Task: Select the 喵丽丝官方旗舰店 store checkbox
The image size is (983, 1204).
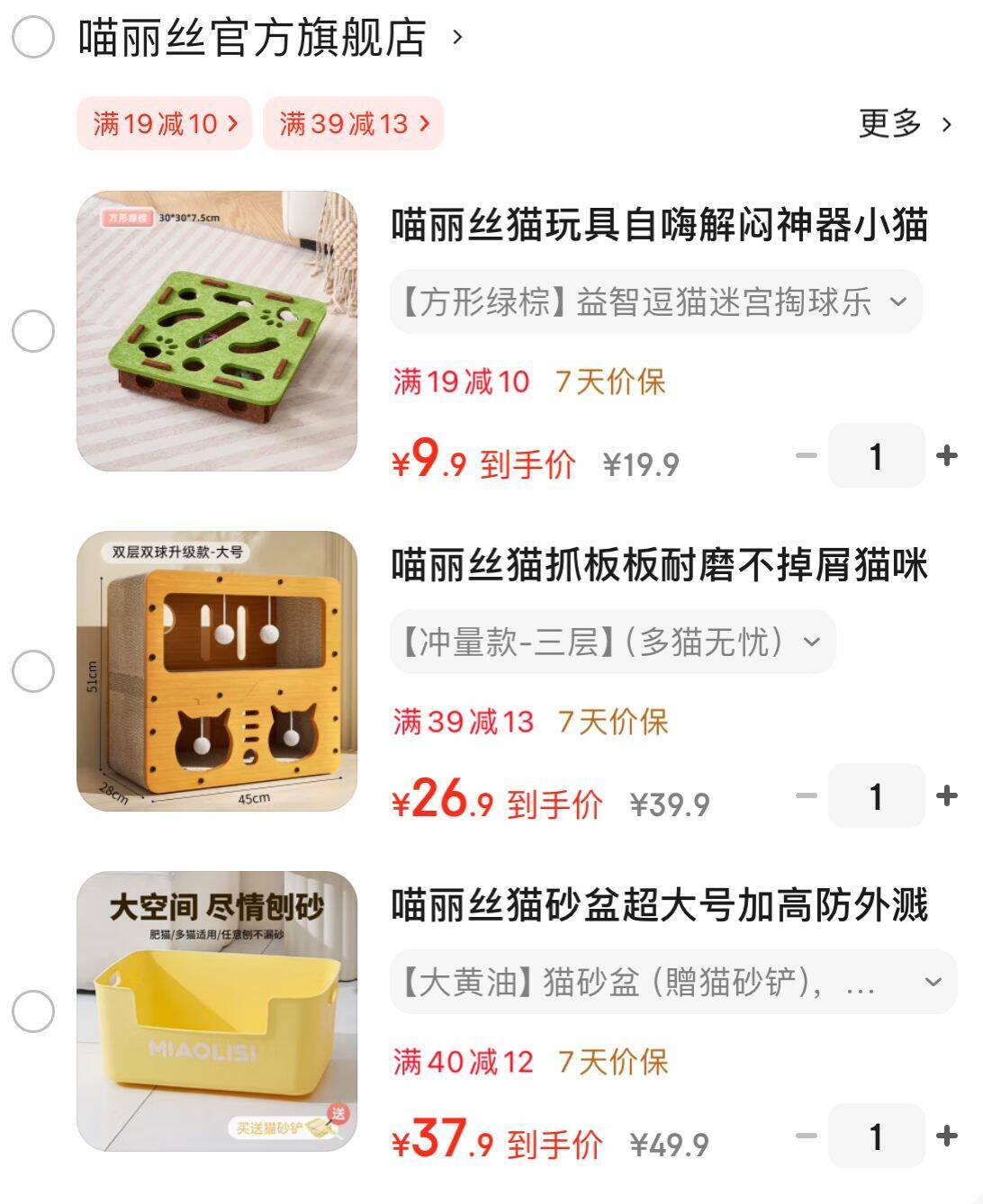Action: click(x=33, y=38)
